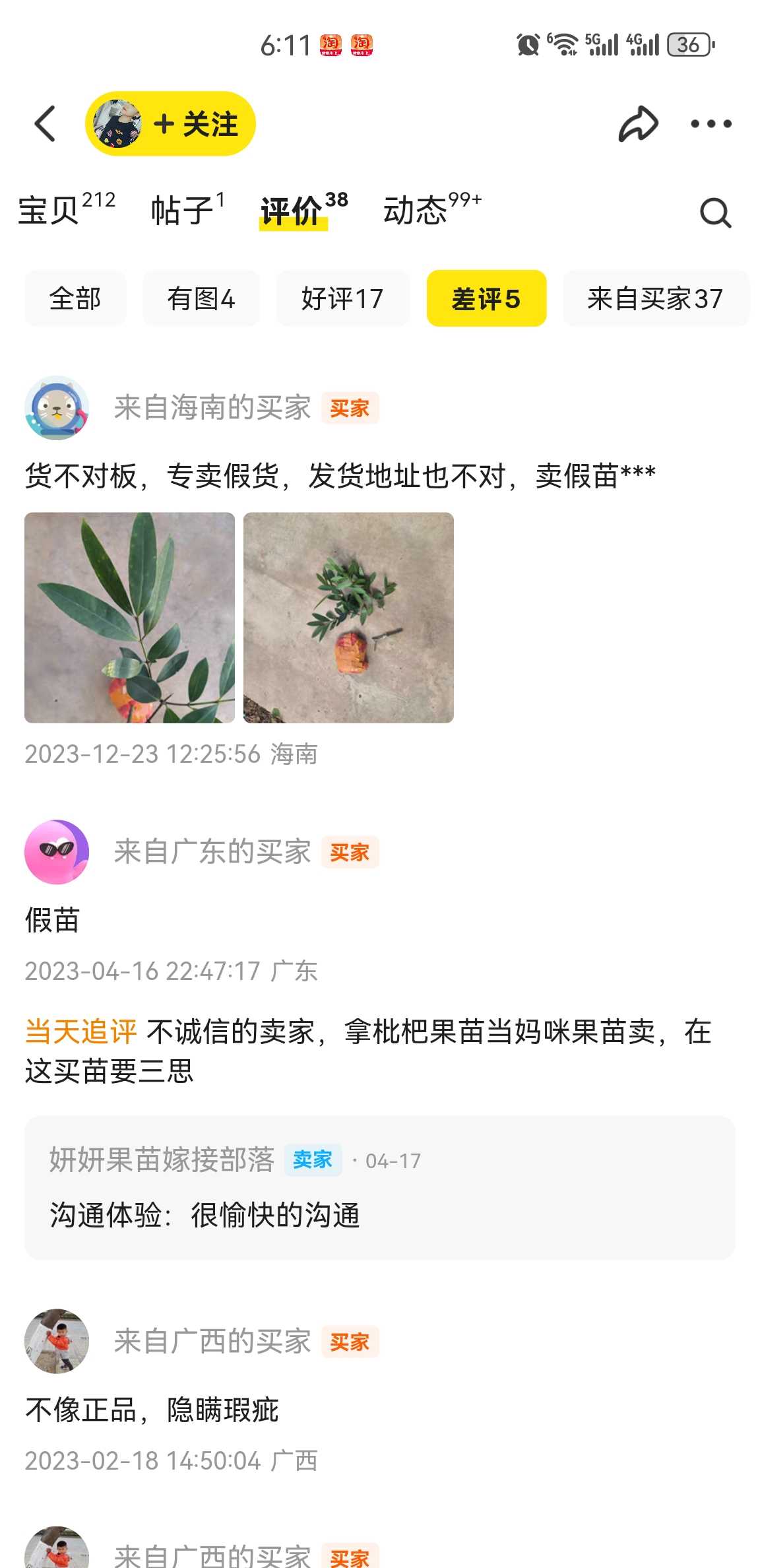
Task: Follow the seller with 关注 button
Action: click(x=170, y=124)
